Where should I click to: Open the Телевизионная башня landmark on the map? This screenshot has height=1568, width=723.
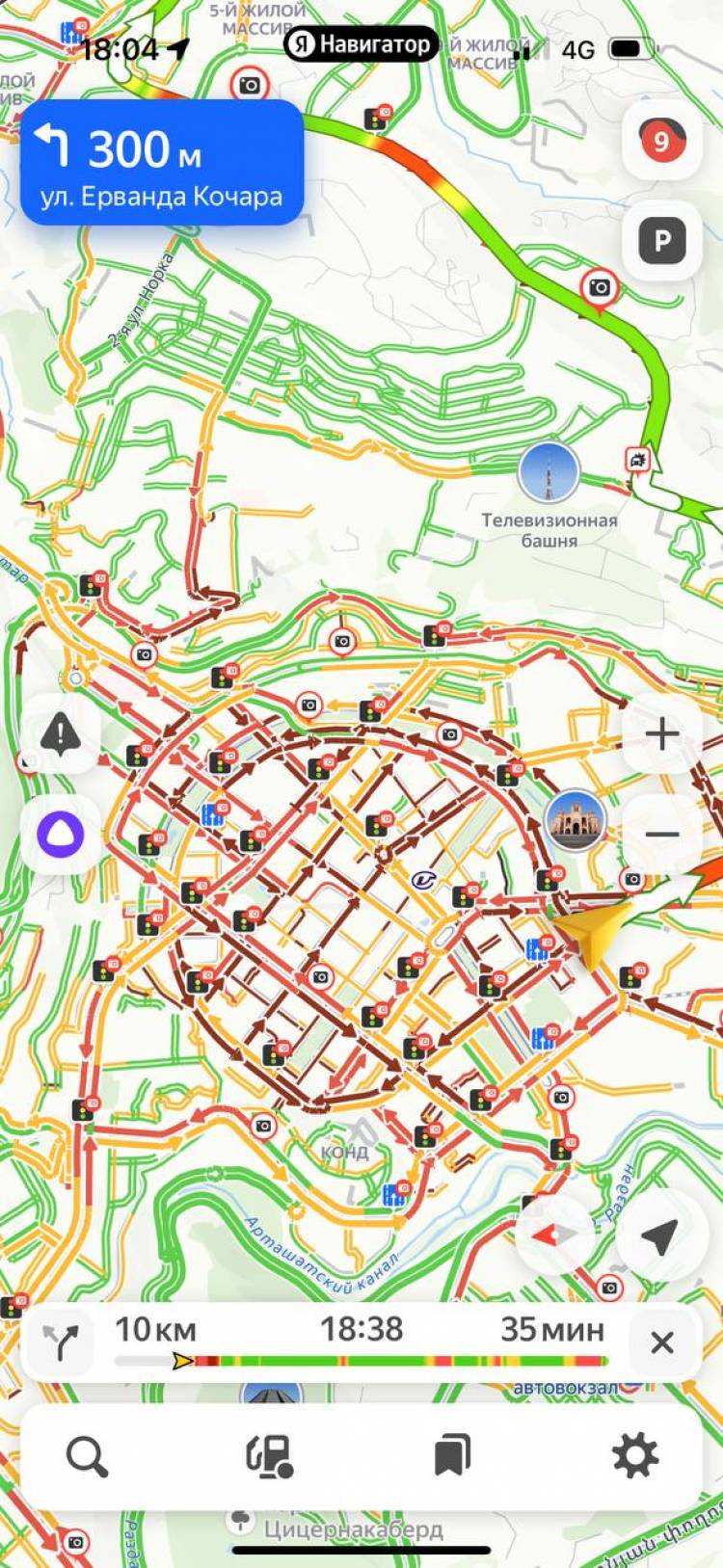(x=549, y=472)
